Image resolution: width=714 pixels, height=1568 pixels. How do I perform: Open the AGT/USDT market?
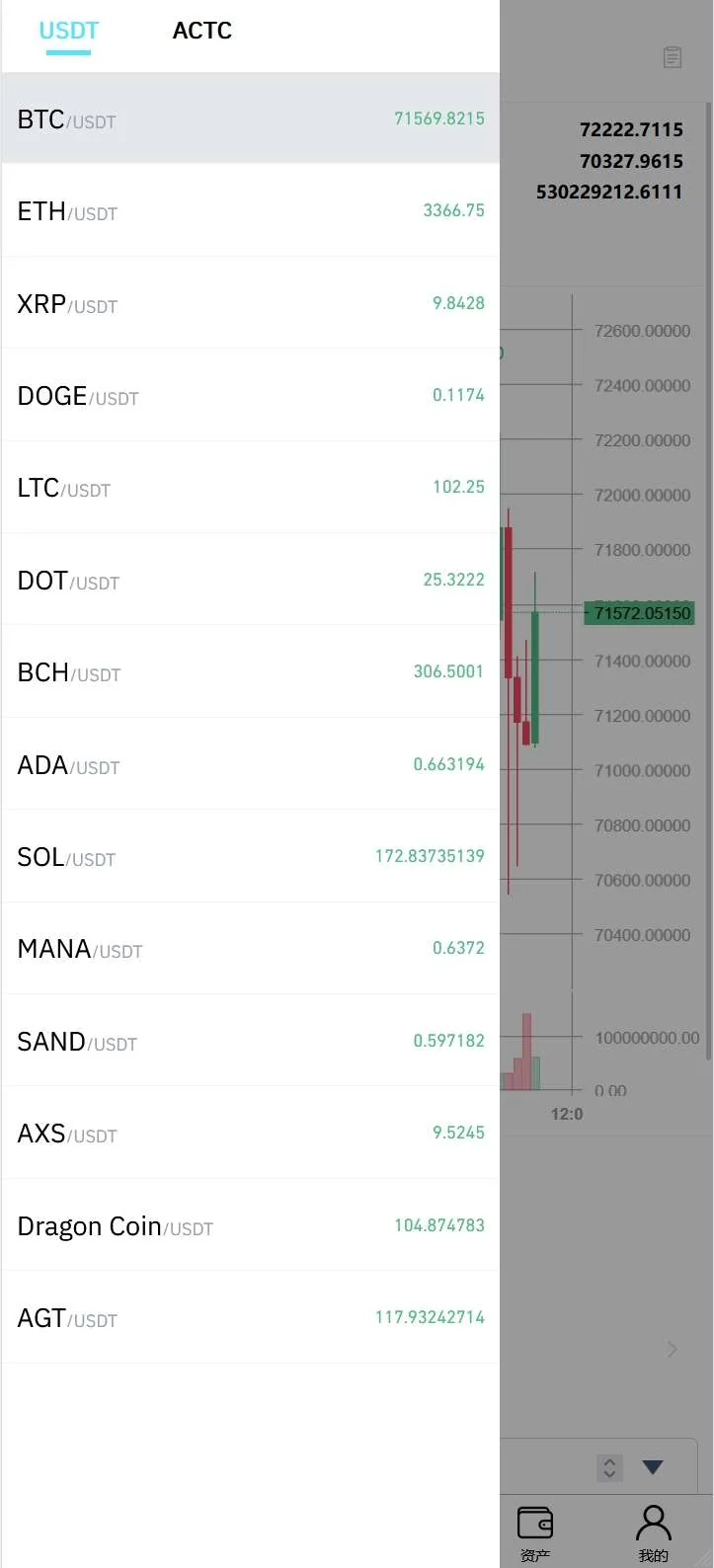[x=250, y=1317]
